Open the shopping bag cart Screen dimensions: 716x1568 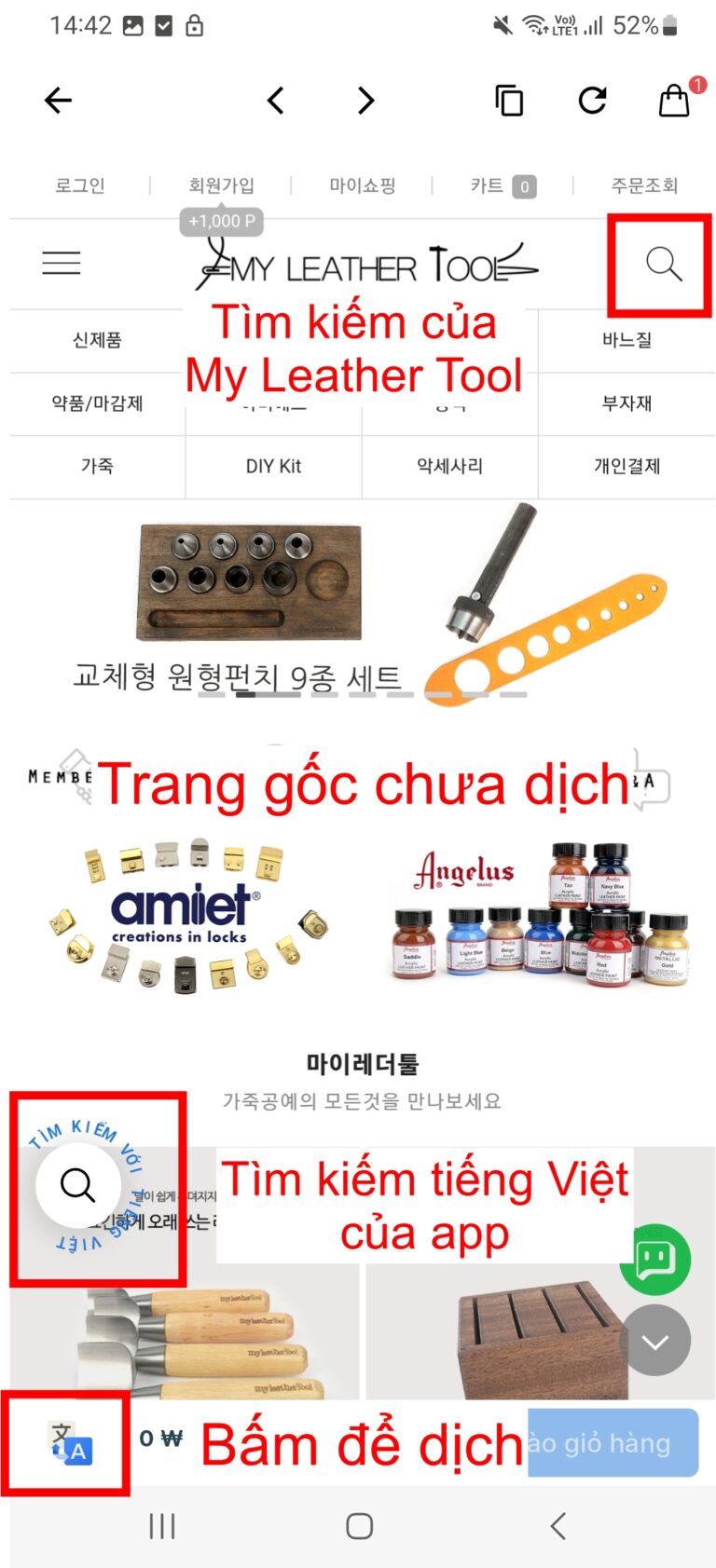(x=674, y=100)
